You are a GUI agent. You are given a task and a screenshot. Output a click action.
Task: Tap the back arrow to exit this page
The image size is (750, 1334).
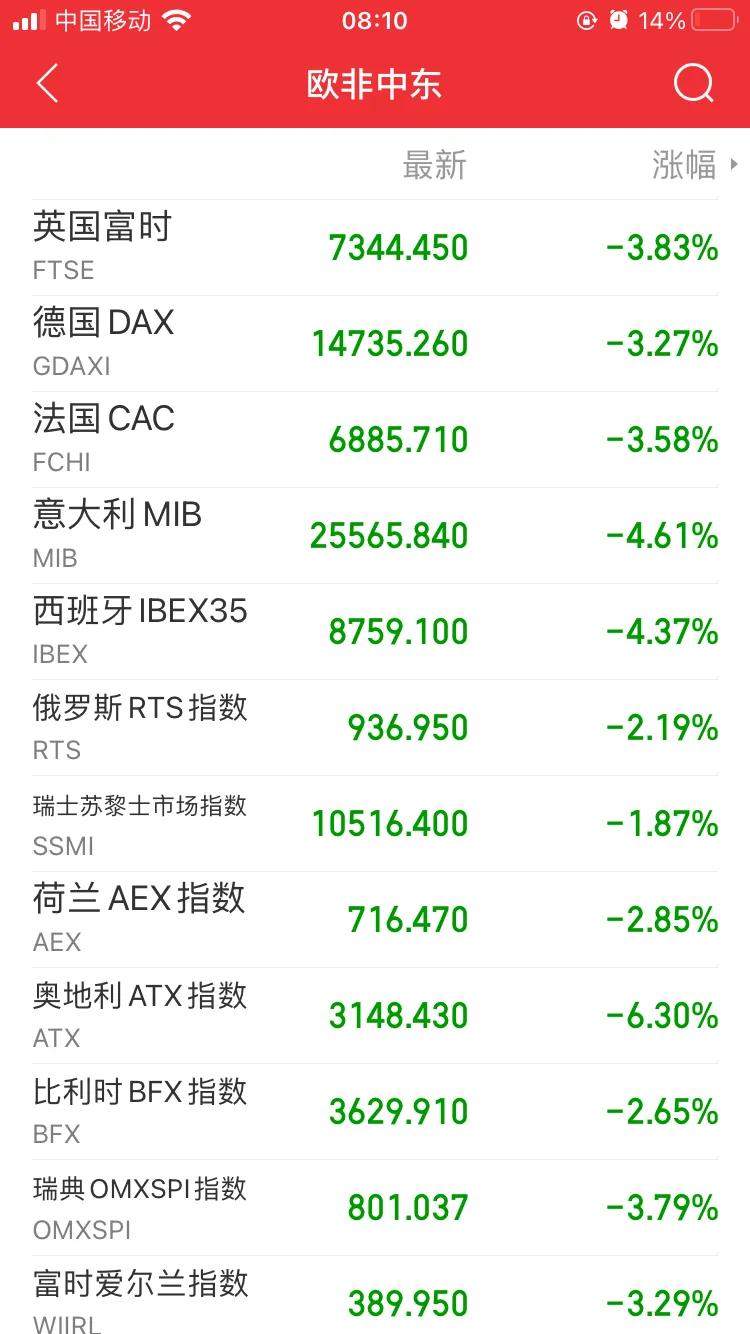[x=47, y=83]
